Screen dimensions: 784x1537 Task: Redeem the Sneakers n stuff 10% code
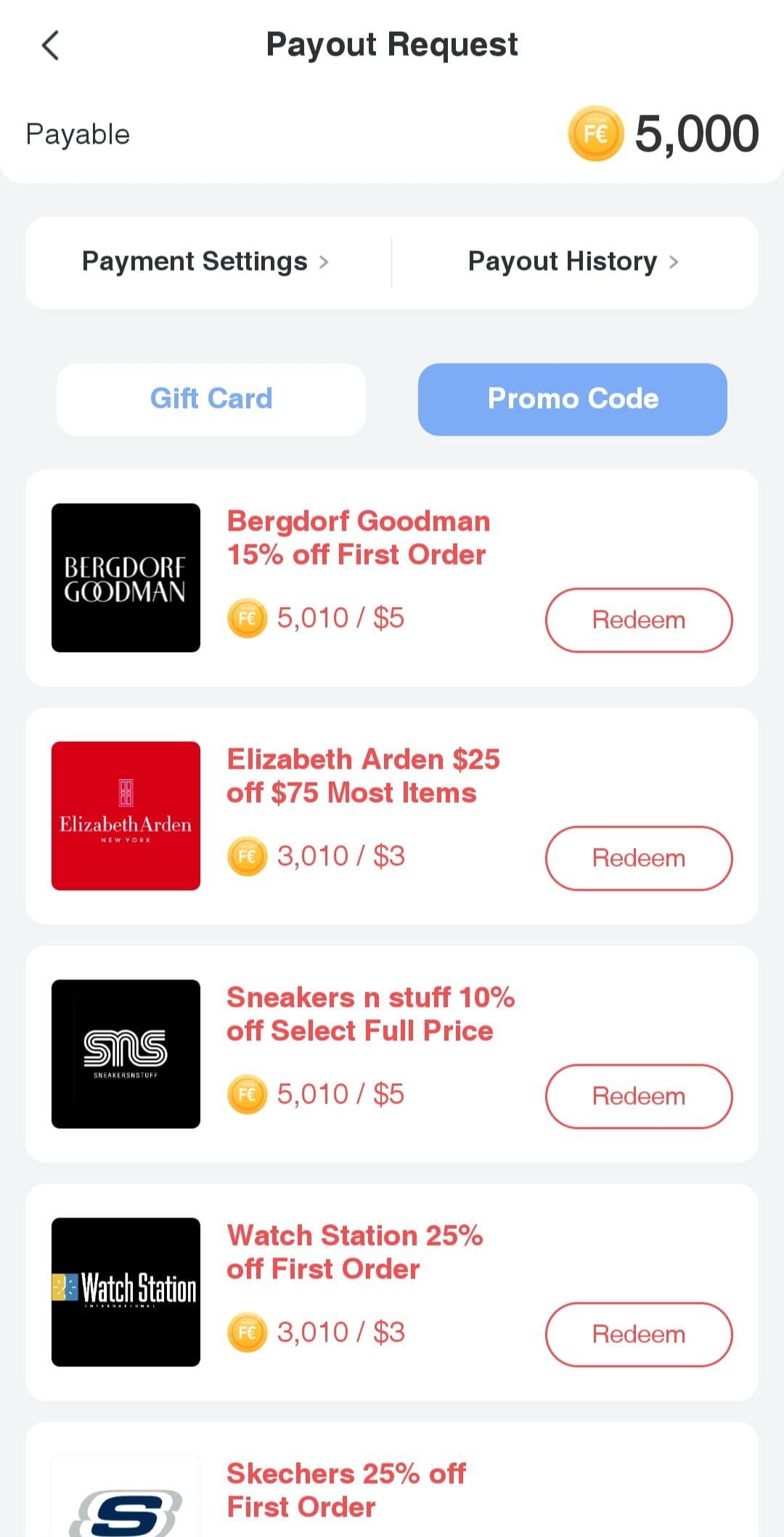click(x=639, y=1096)
